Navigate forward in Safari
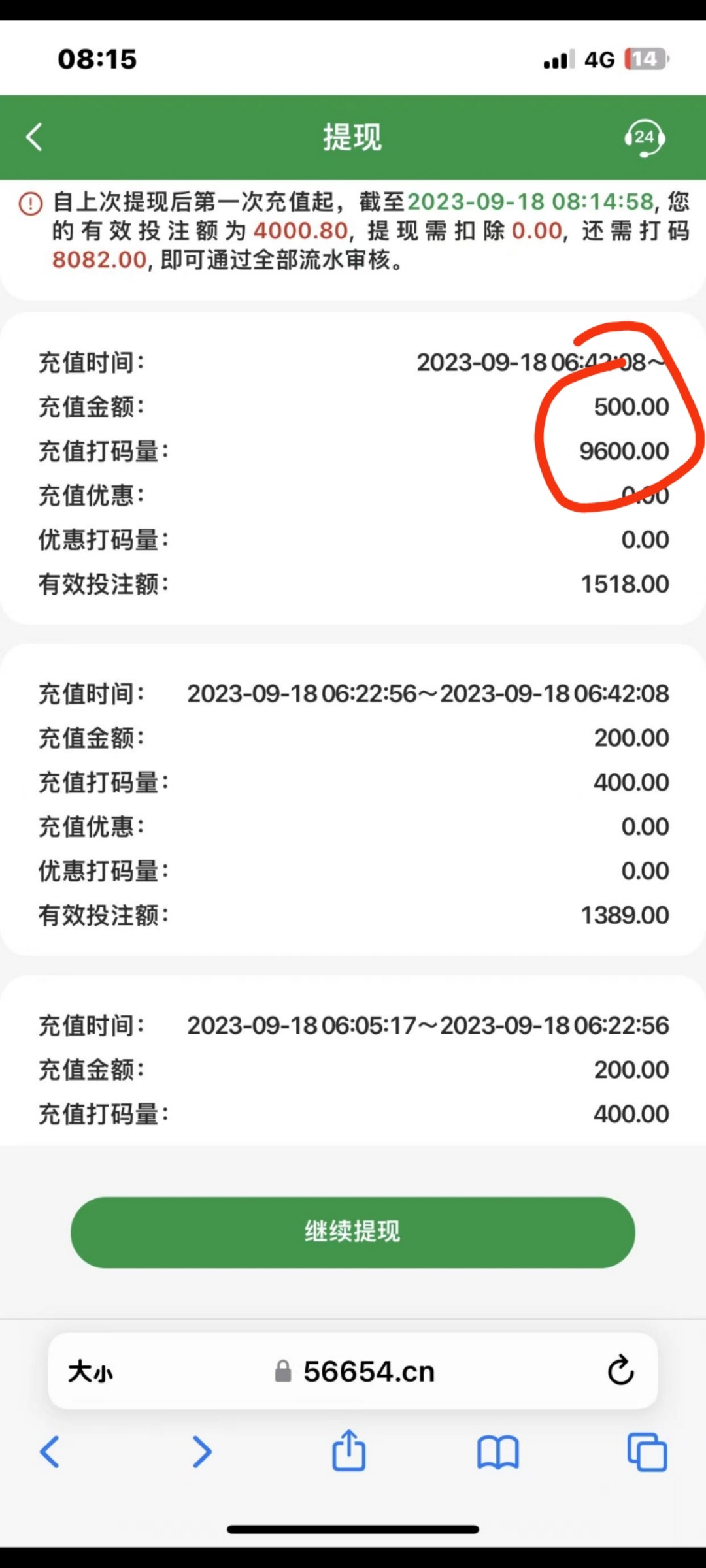 (201, 1452)
